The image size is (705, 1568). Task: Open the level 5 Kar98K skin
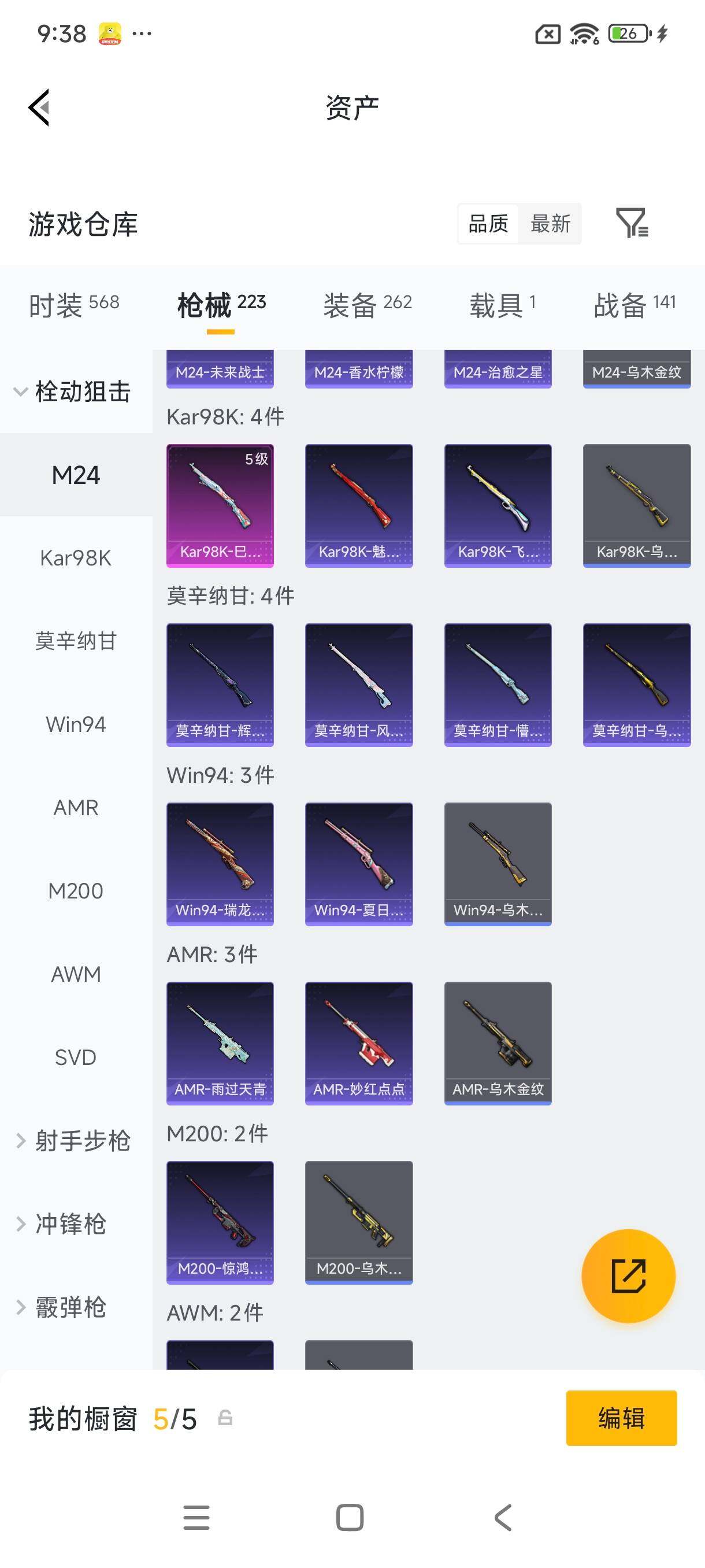tap(220, 505)
